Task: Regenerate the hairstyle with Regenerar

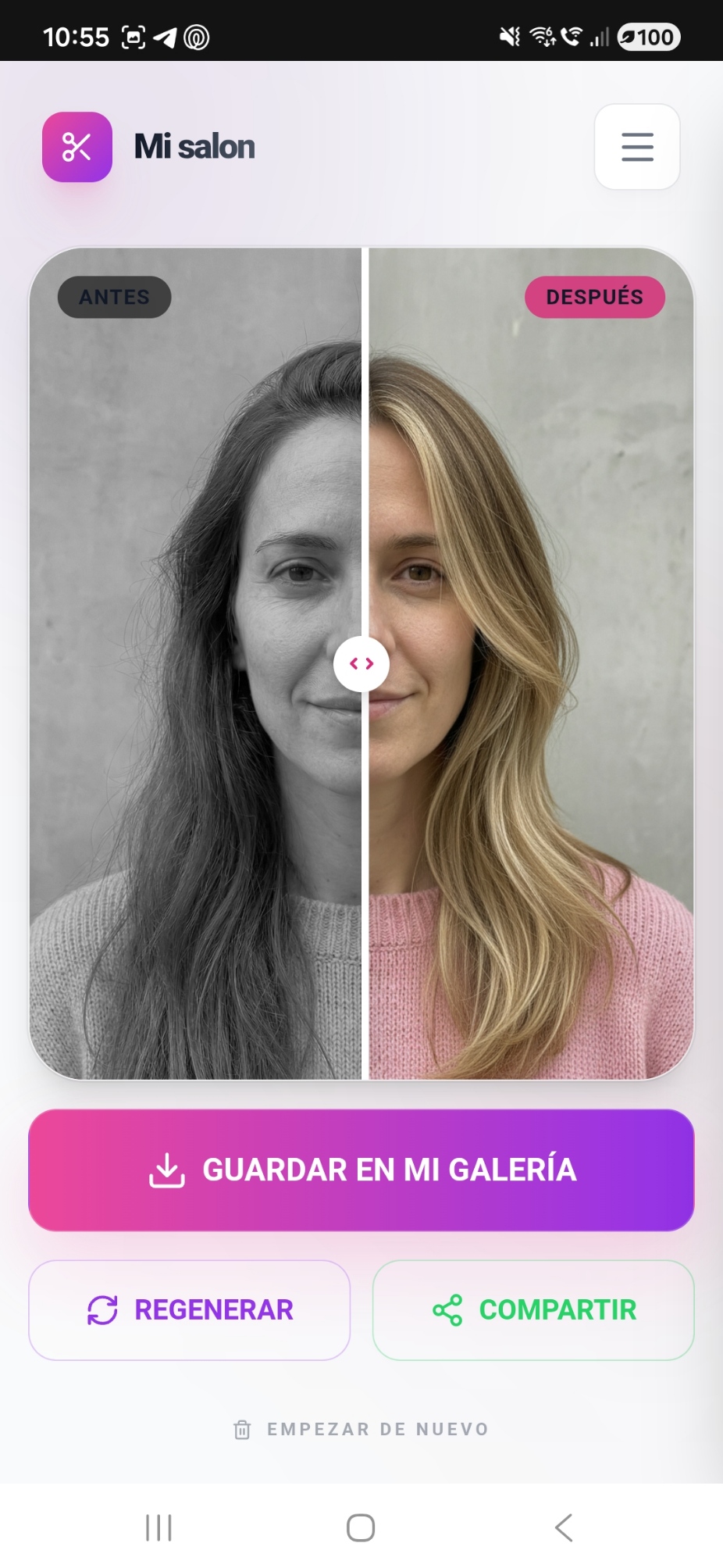Action: click(x=190, y=1310)
